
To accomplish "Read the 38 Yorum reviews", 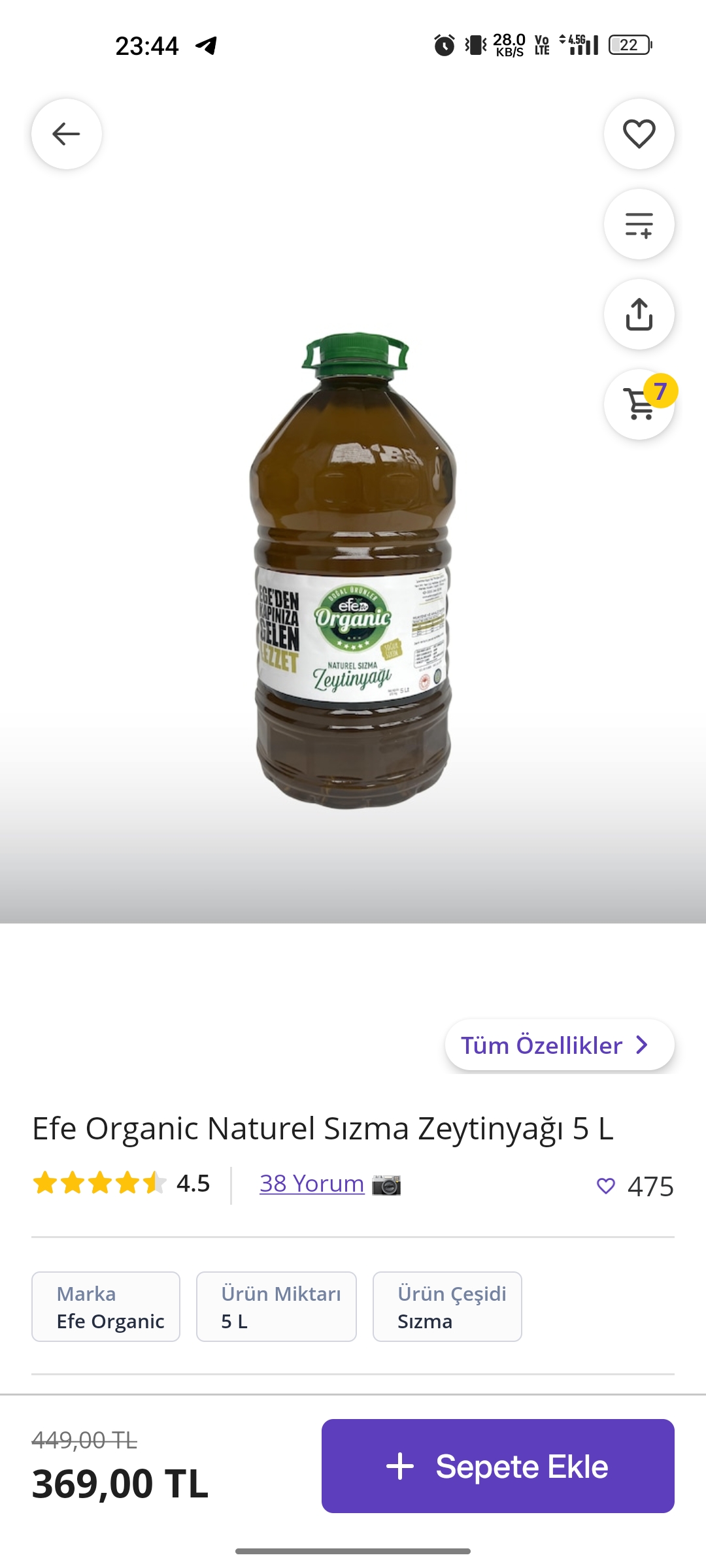I will 312,1184.
